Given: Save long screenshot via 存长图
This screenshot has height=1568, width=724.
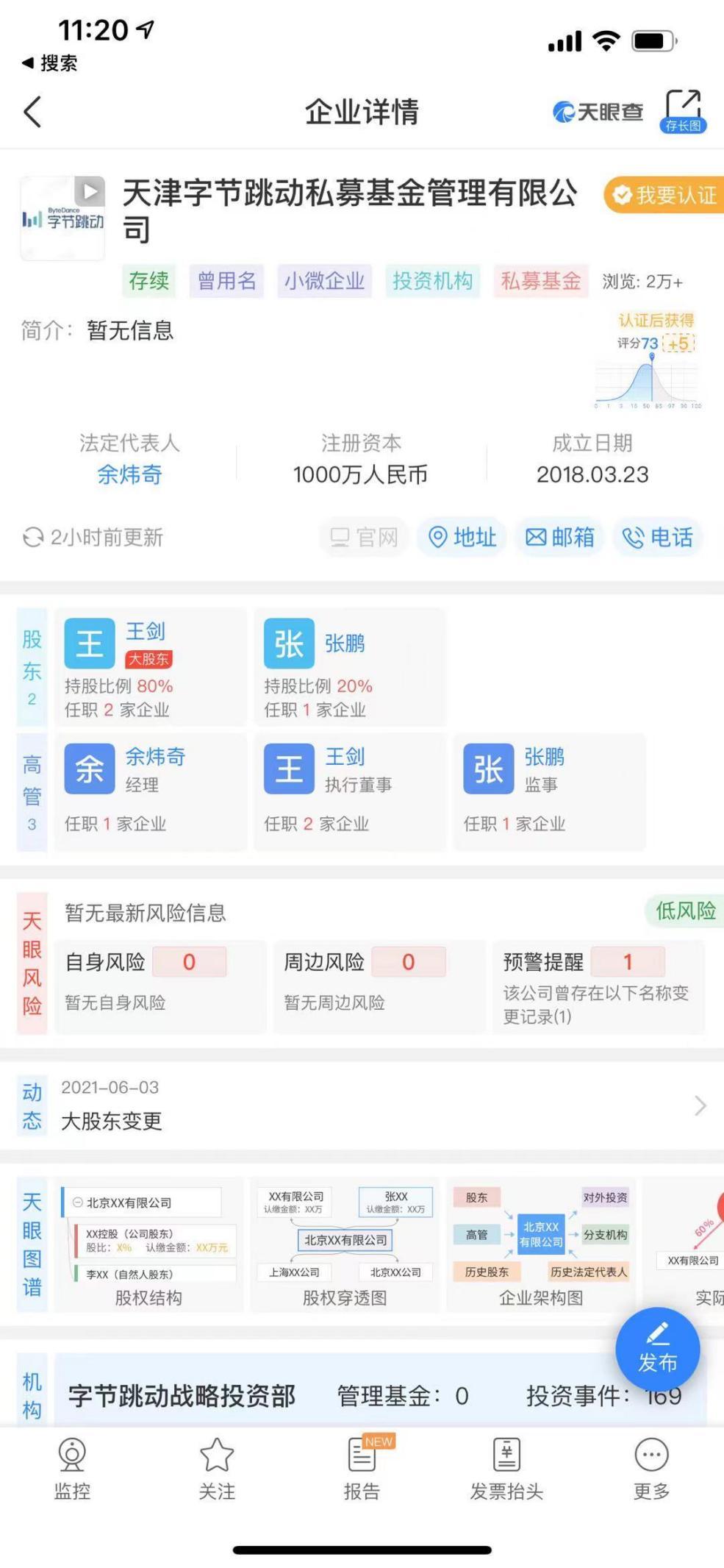Looking at the screenshot, I should (x=683, y=112).
